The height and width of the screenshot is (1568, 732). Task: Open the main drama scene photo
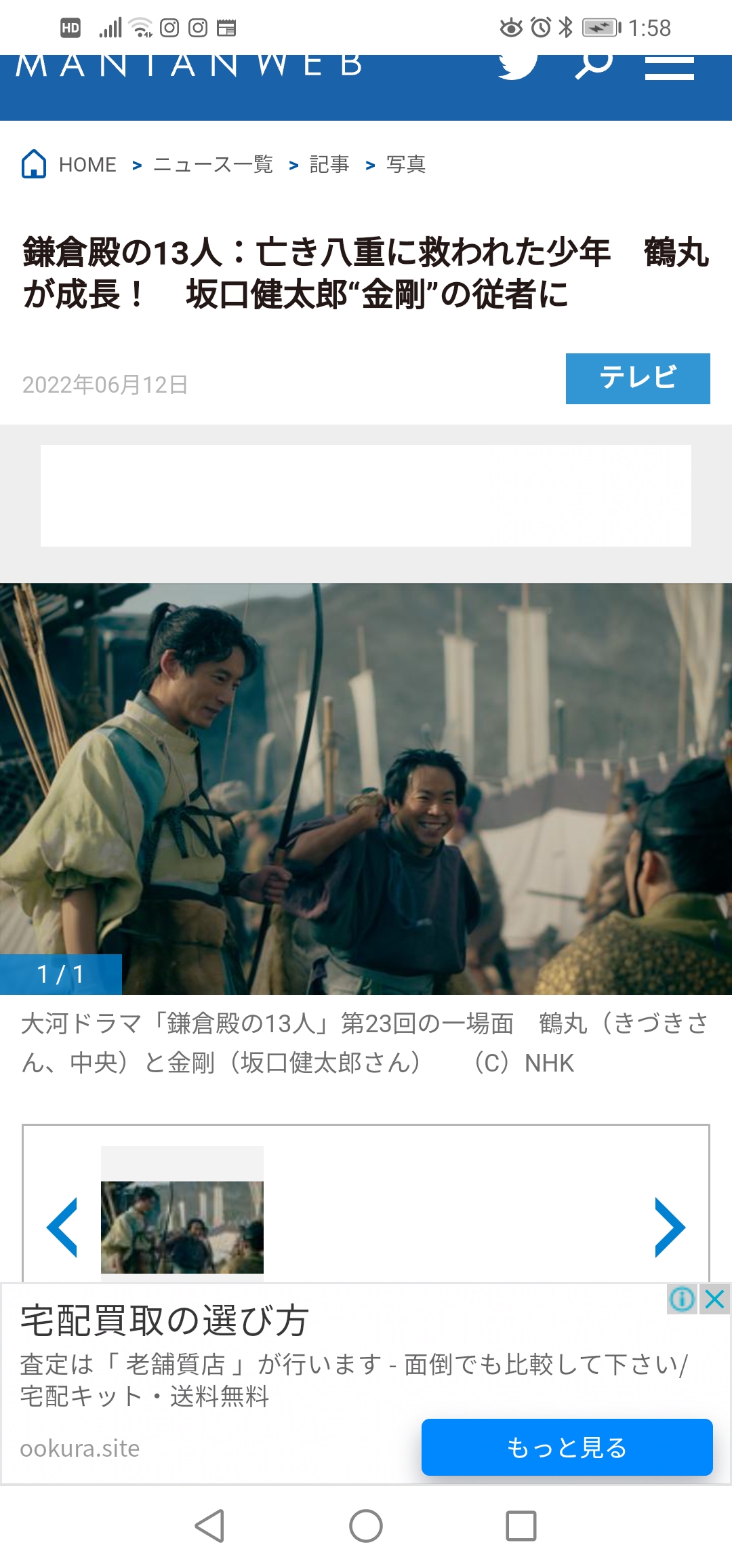[x=366, y=789]
